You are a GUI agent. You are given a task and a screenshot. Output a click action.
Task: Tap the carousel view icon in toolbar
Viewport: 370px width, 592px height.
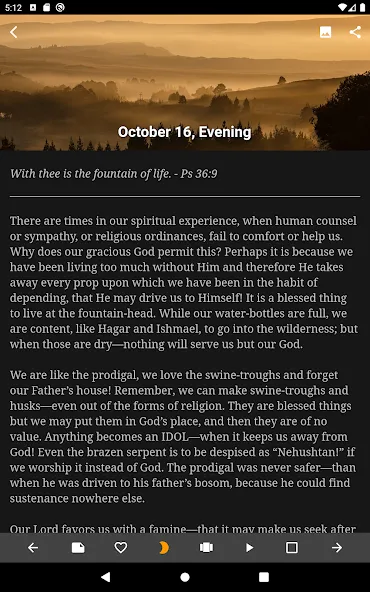click(207, 547)
